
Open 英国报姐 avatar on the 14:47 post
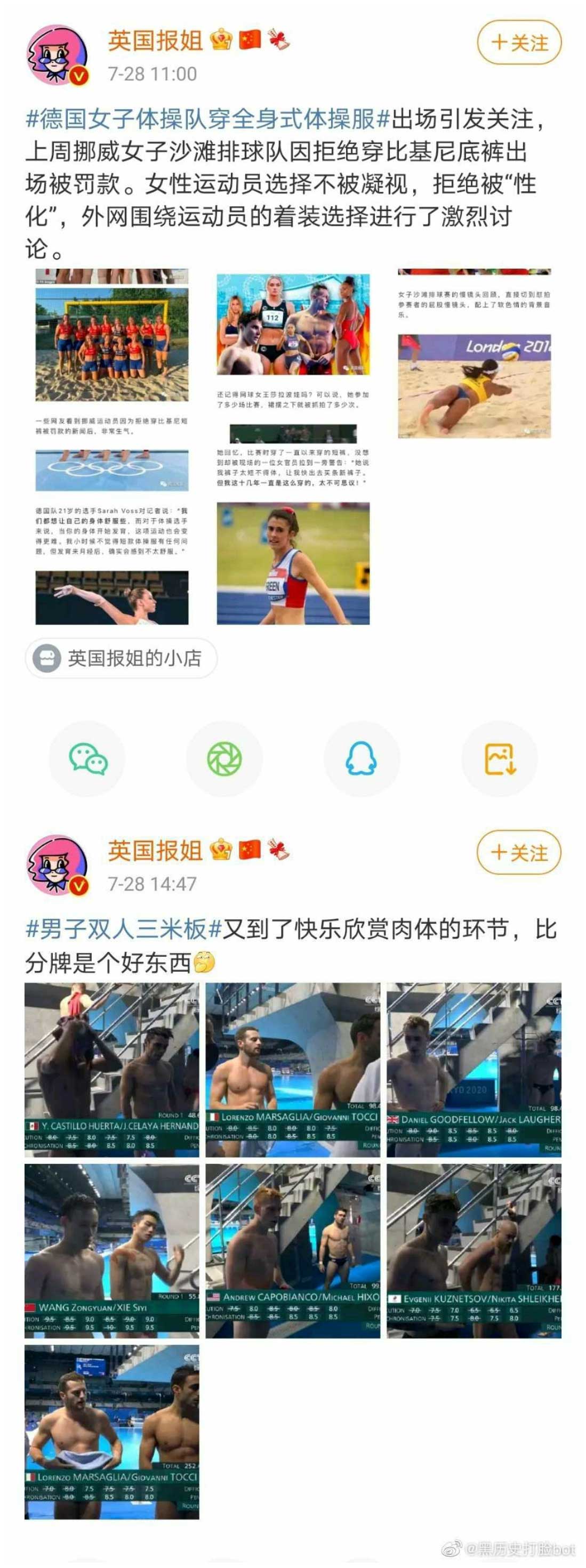pos(58,866)
